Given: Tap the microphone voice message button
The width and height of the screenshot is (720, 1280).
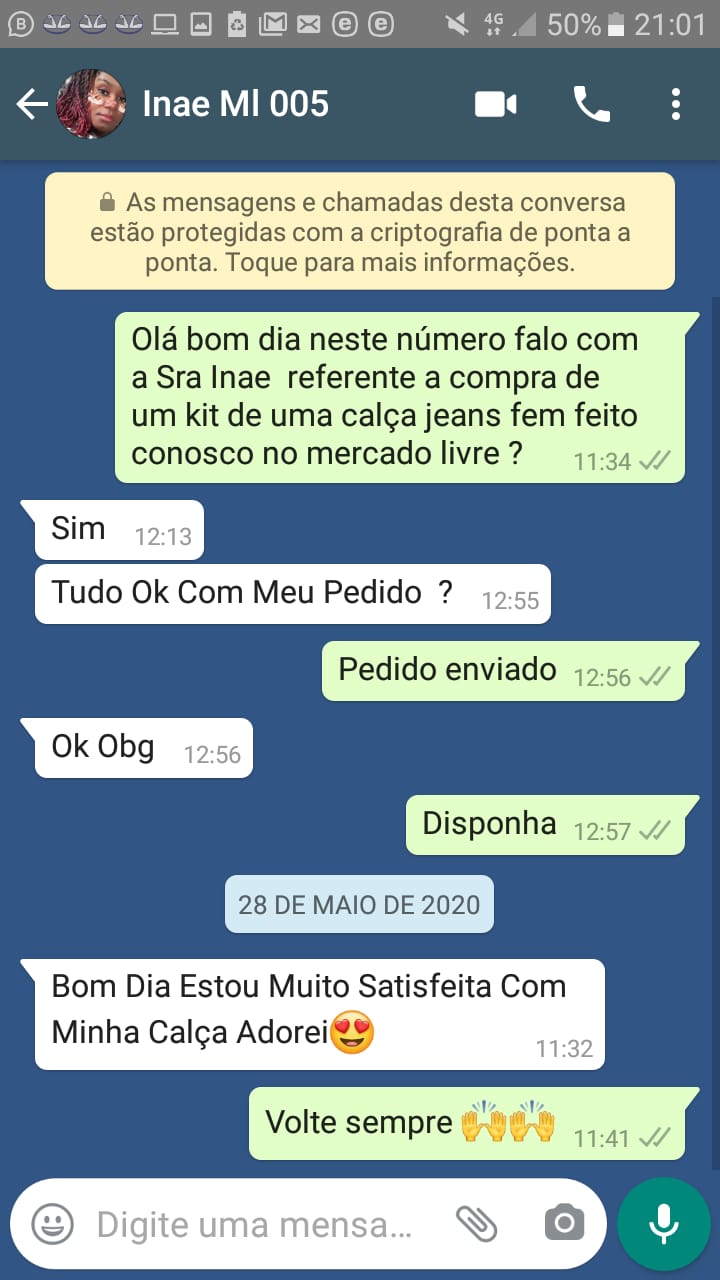Looking at the screenshot, I should pyautogui.click(x=663, y=1224).
